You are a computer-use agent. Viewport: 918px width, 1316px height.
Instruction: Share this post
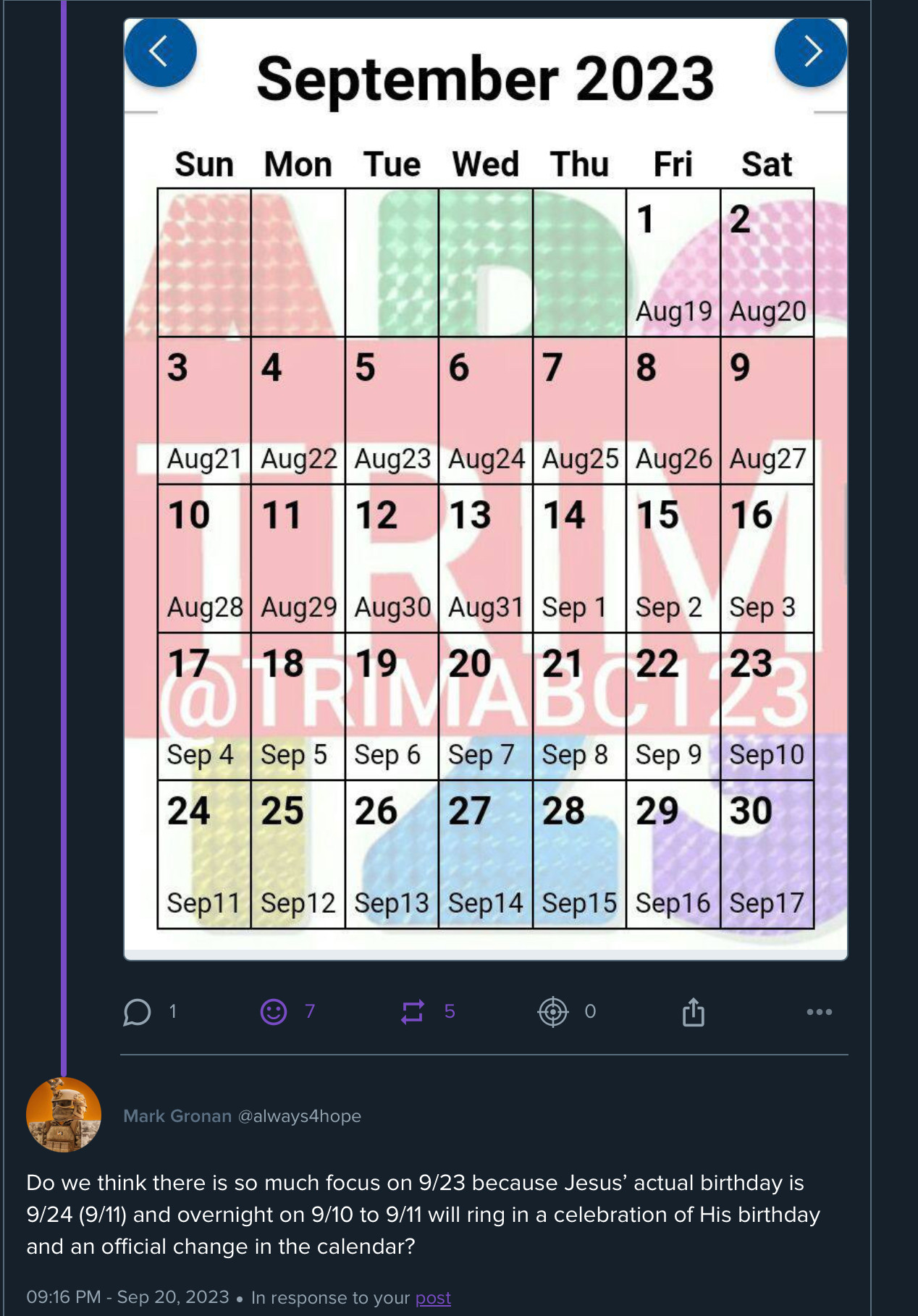coord(693,1011)
